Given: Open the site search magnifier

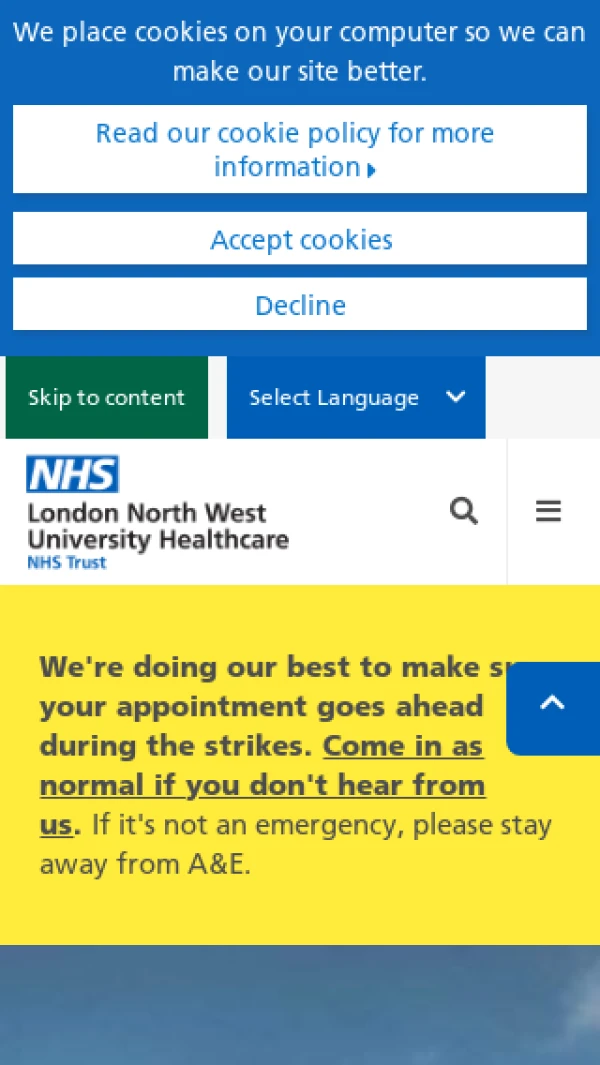Looking at the screenshot, I should (464, 511).
